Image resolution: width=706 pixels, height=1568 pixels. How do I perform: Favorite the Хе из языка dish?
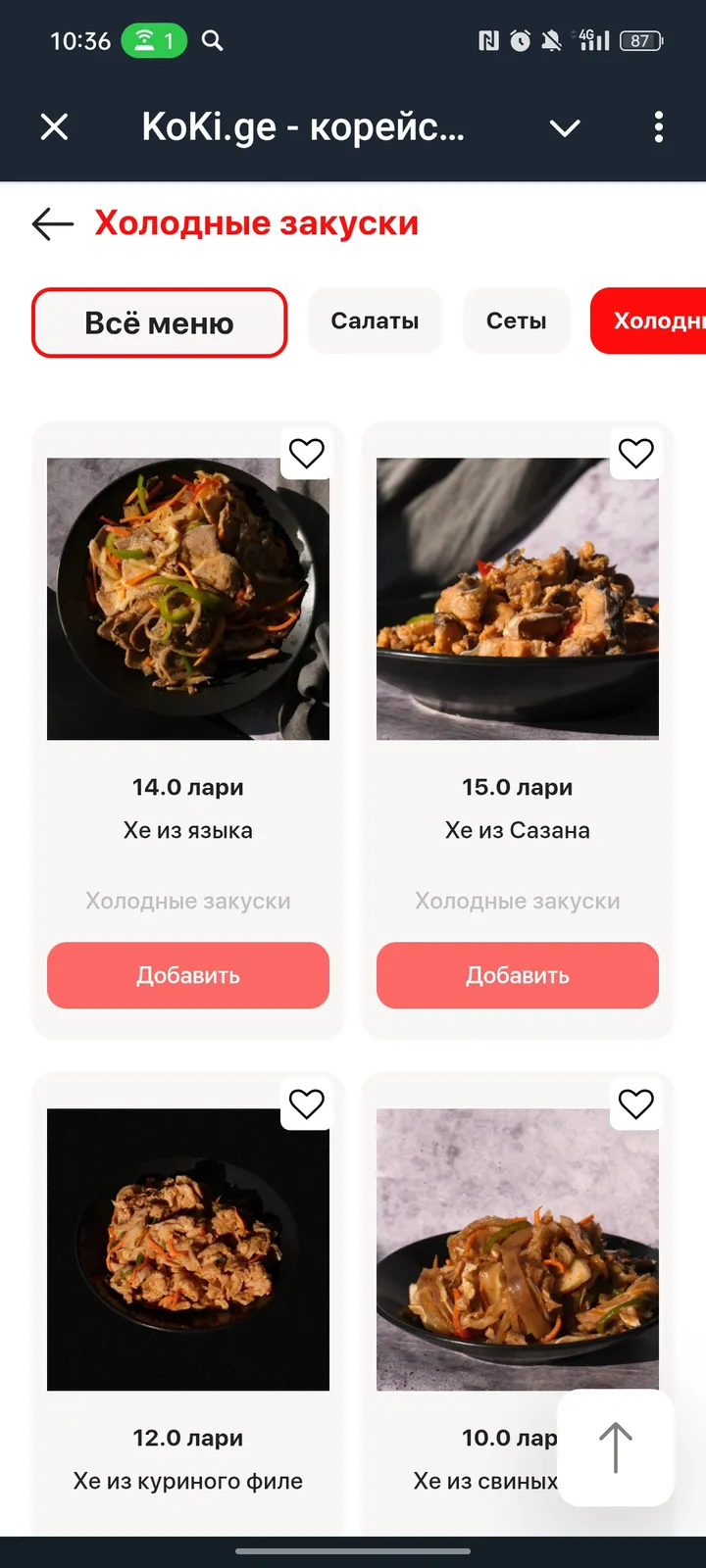click(x=307, y=453)
